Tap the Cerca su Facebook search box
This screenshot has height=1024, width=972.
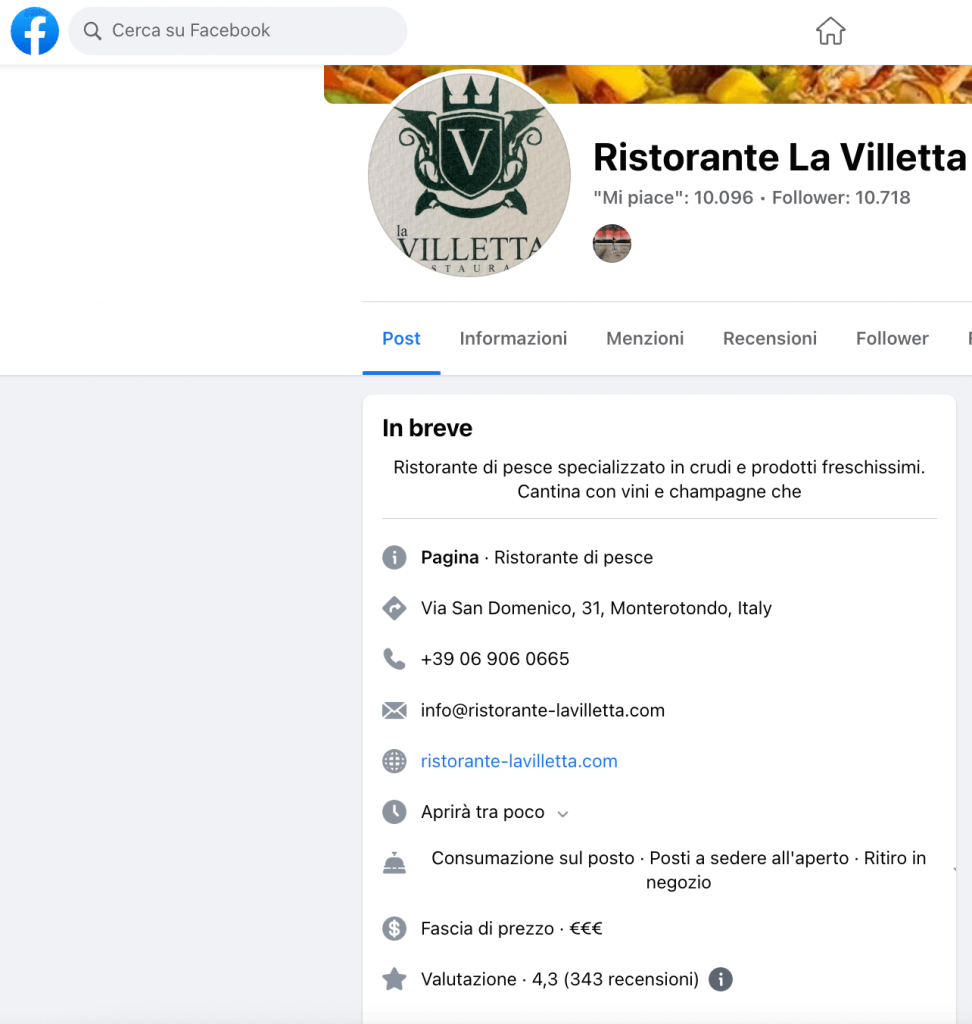tap(238, 31)
